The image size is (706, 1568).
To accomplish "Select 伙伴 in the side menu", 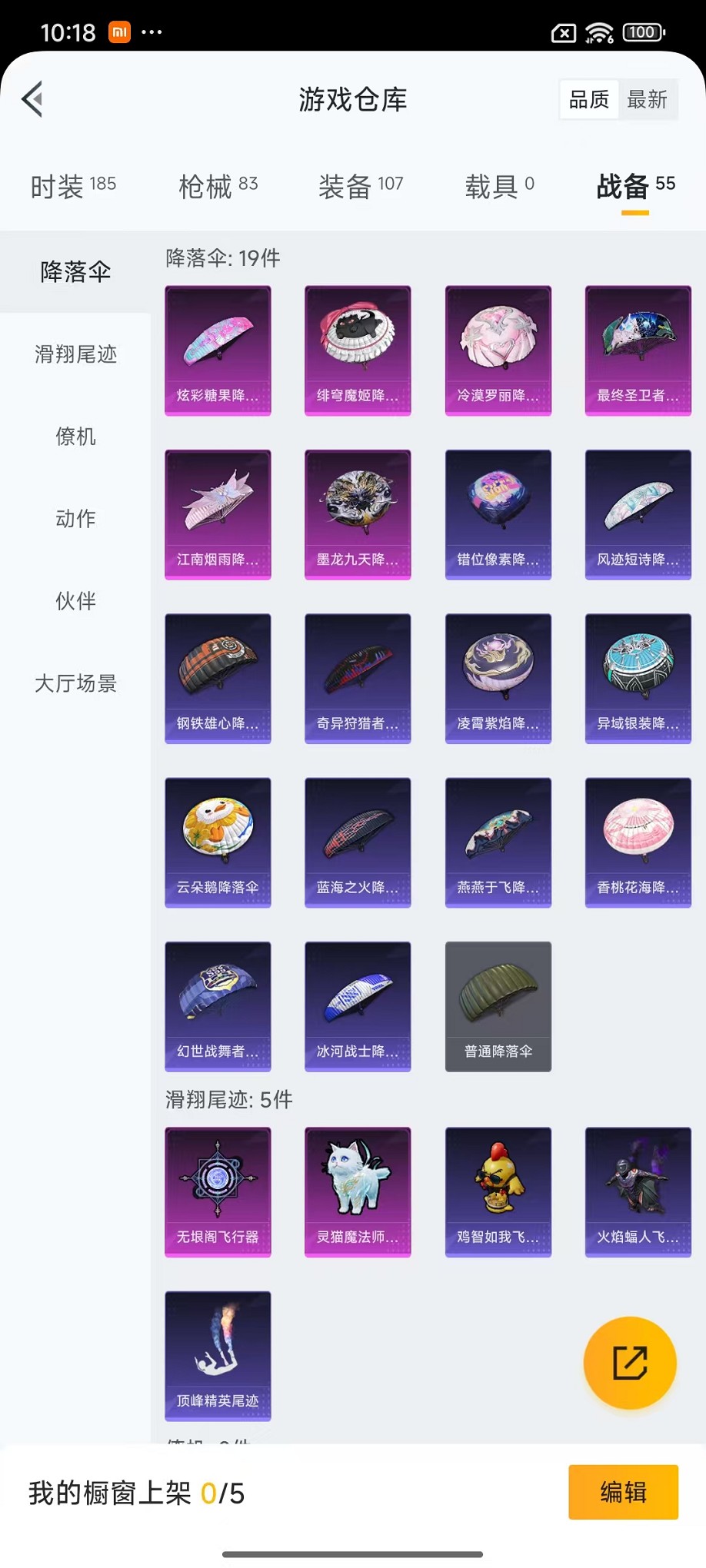I will (75, 600).
